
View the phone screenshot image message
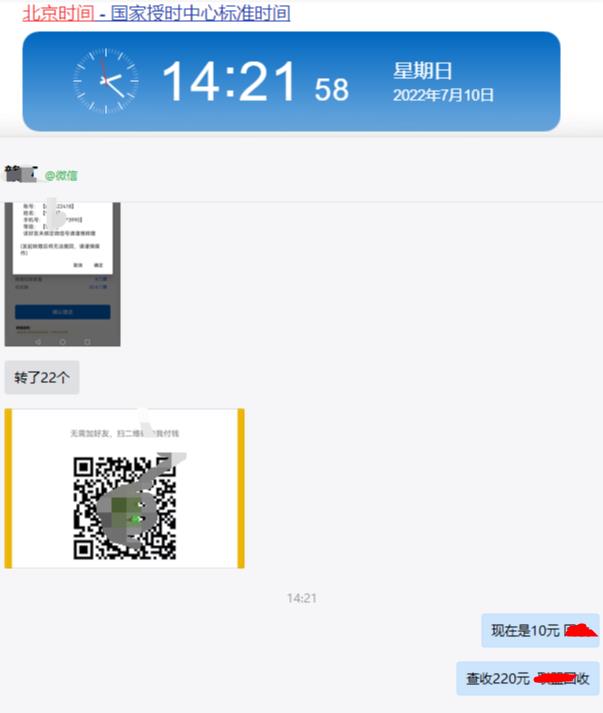(x=62, y=273)
